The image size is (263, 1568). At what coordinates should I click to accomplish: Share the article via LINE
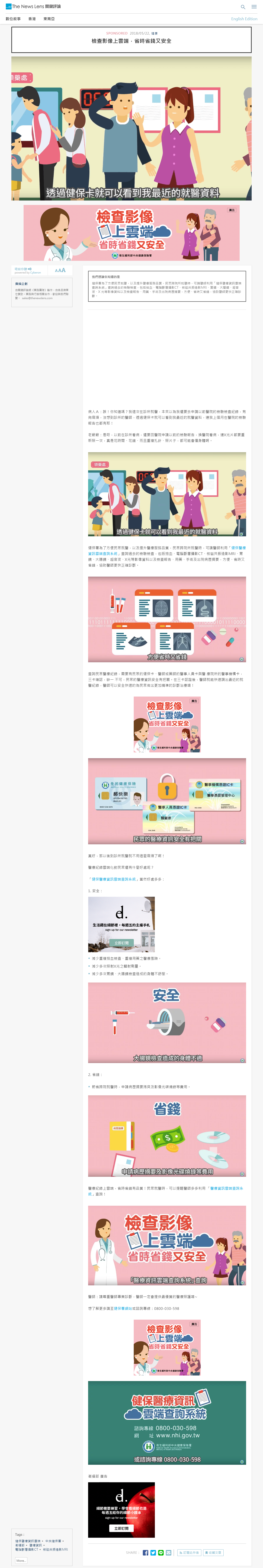[161, 1553]
